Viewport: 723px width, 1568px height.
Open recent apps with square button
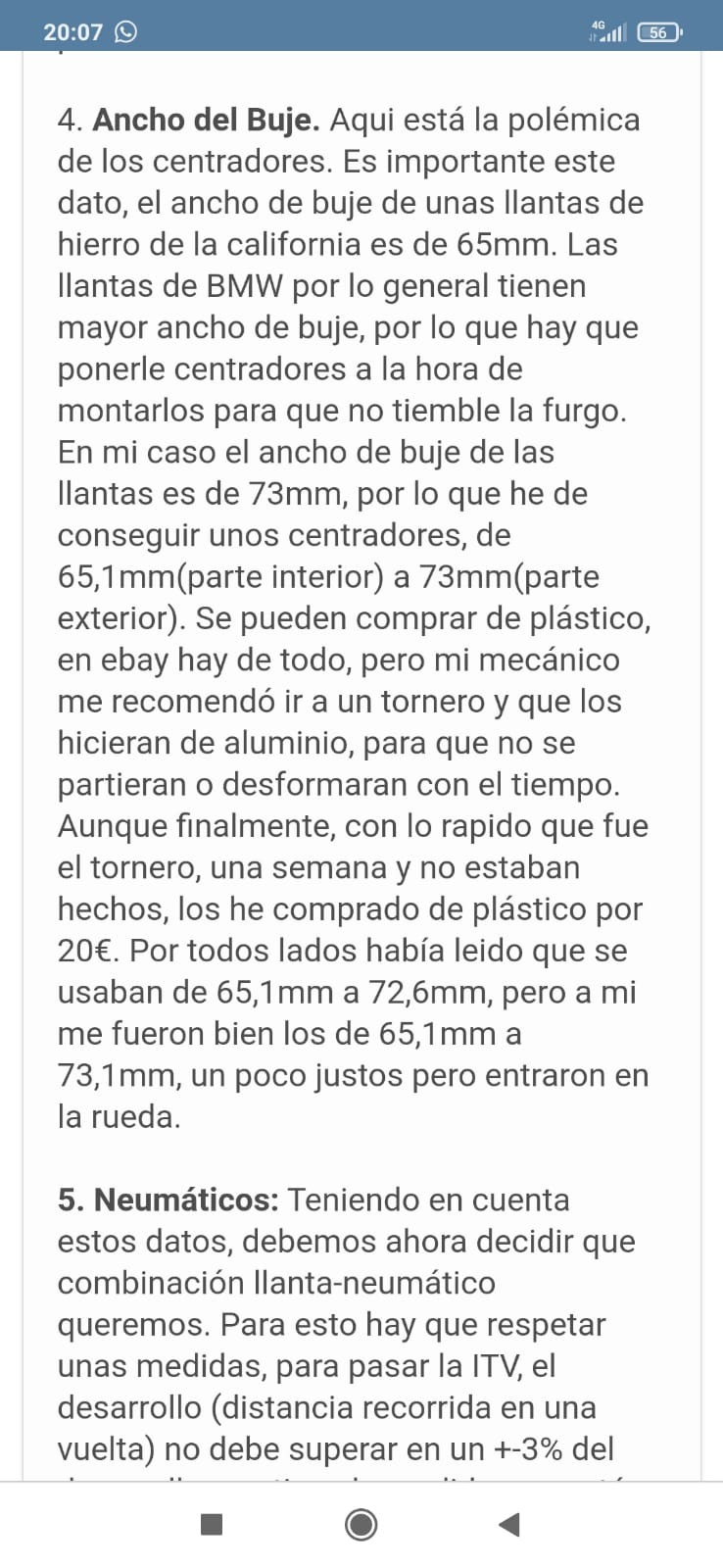[211, 1524]
